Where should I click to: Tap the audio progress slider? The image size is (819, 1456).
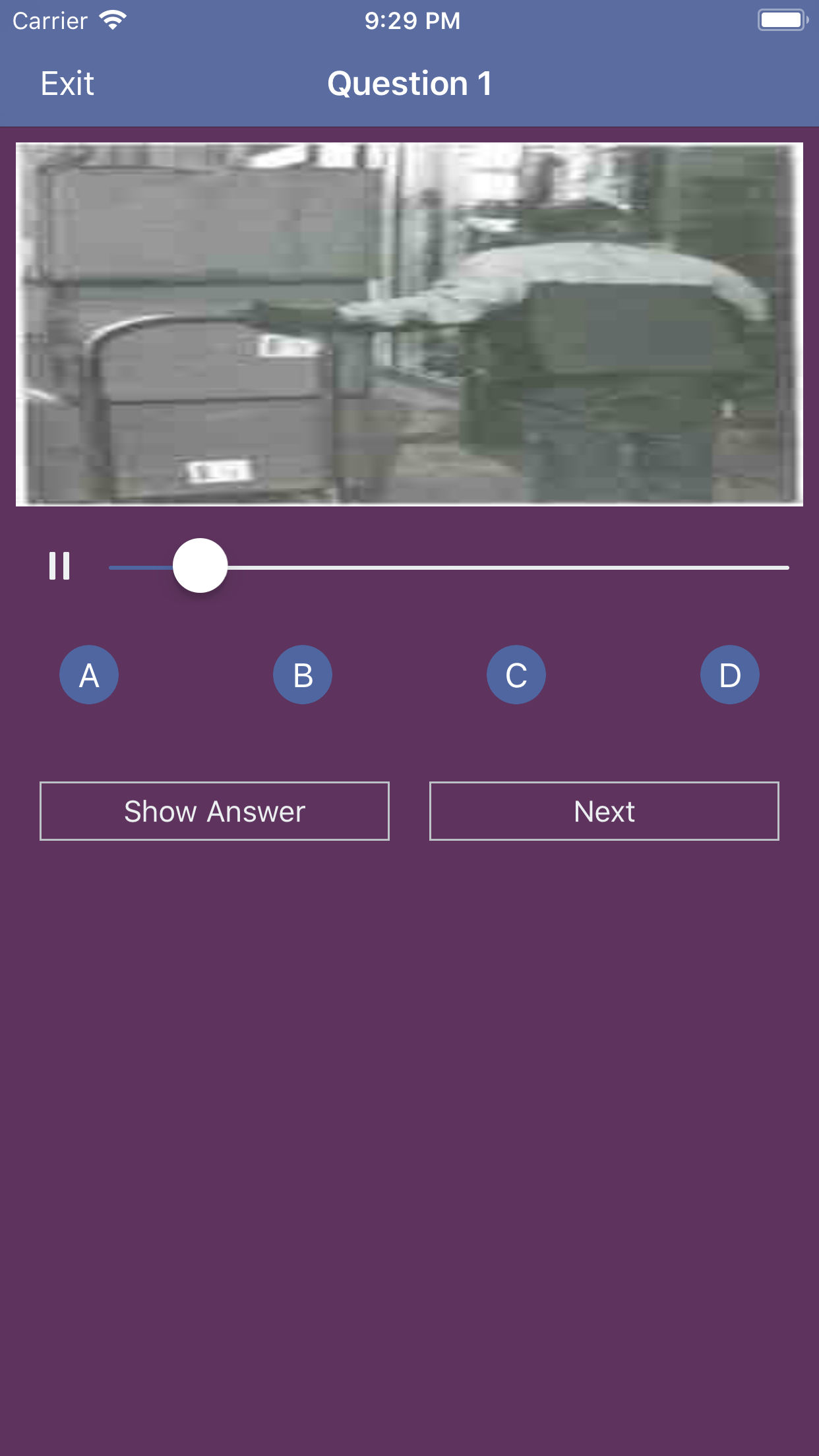[448, 567]
